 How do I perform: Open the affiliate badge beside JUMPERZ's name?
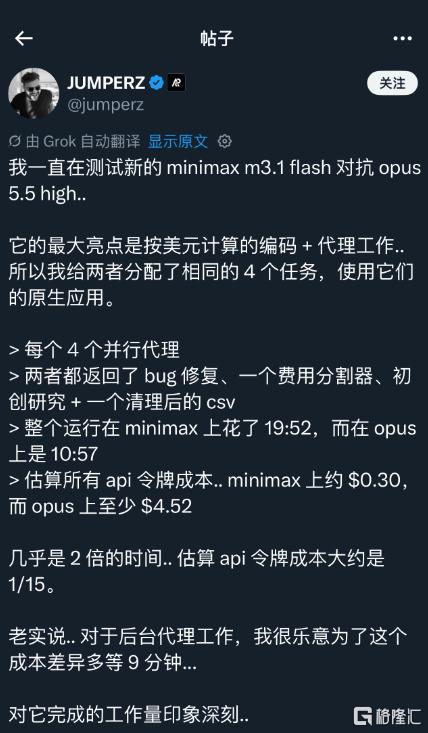[x=176, y=83]
